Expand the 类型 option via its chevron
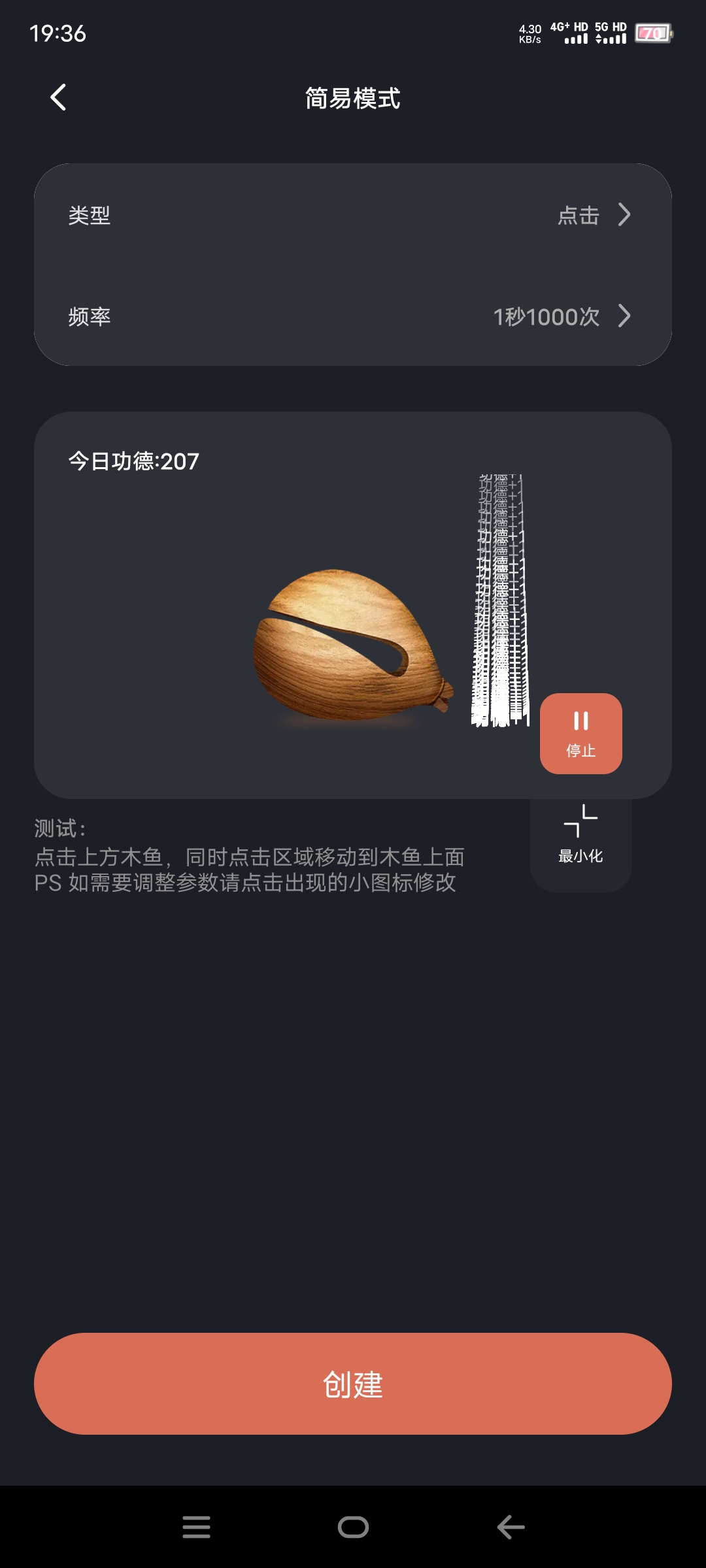 pos(626,216)
